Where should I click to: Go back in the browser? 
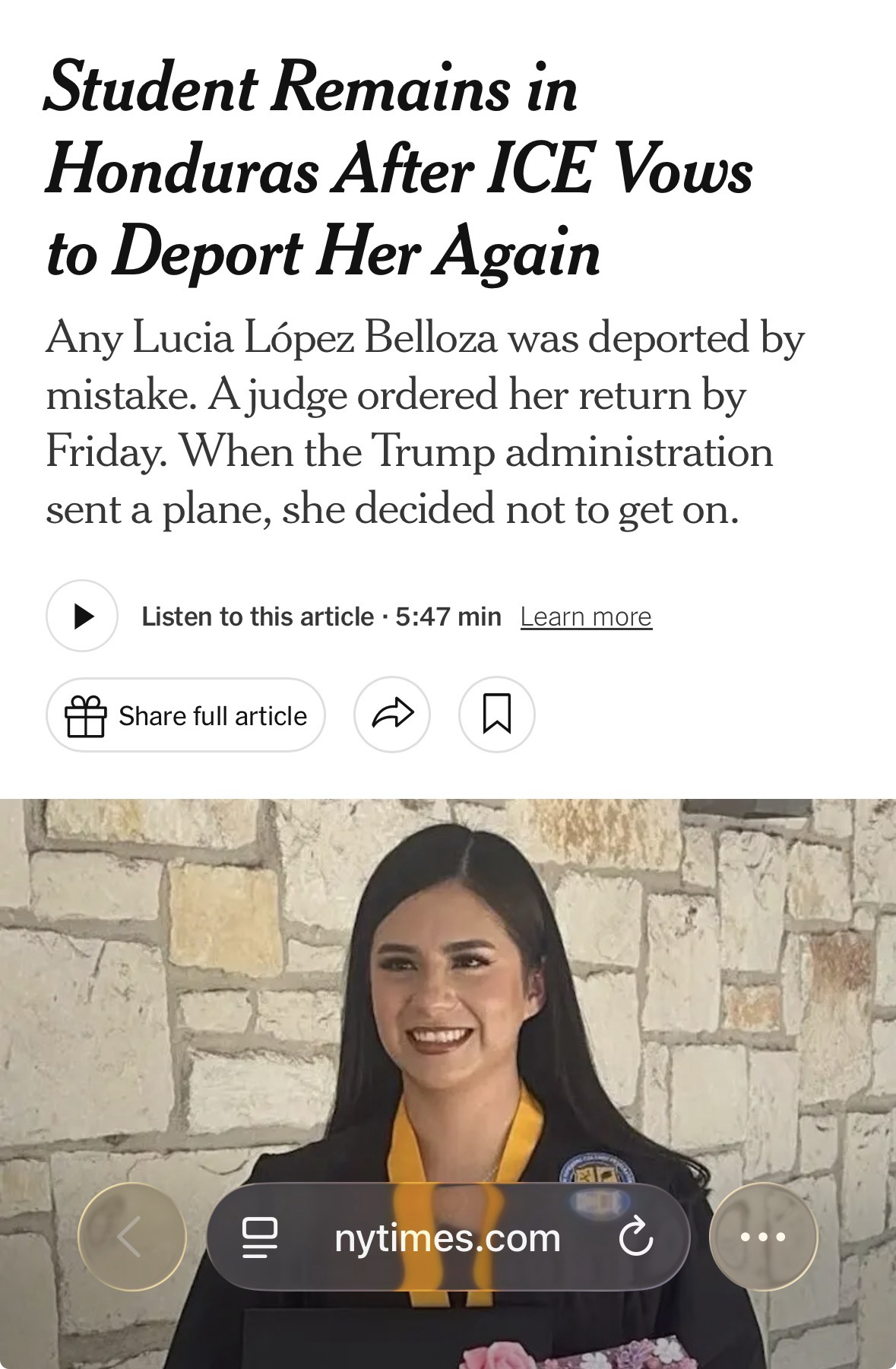(131, 1237)
